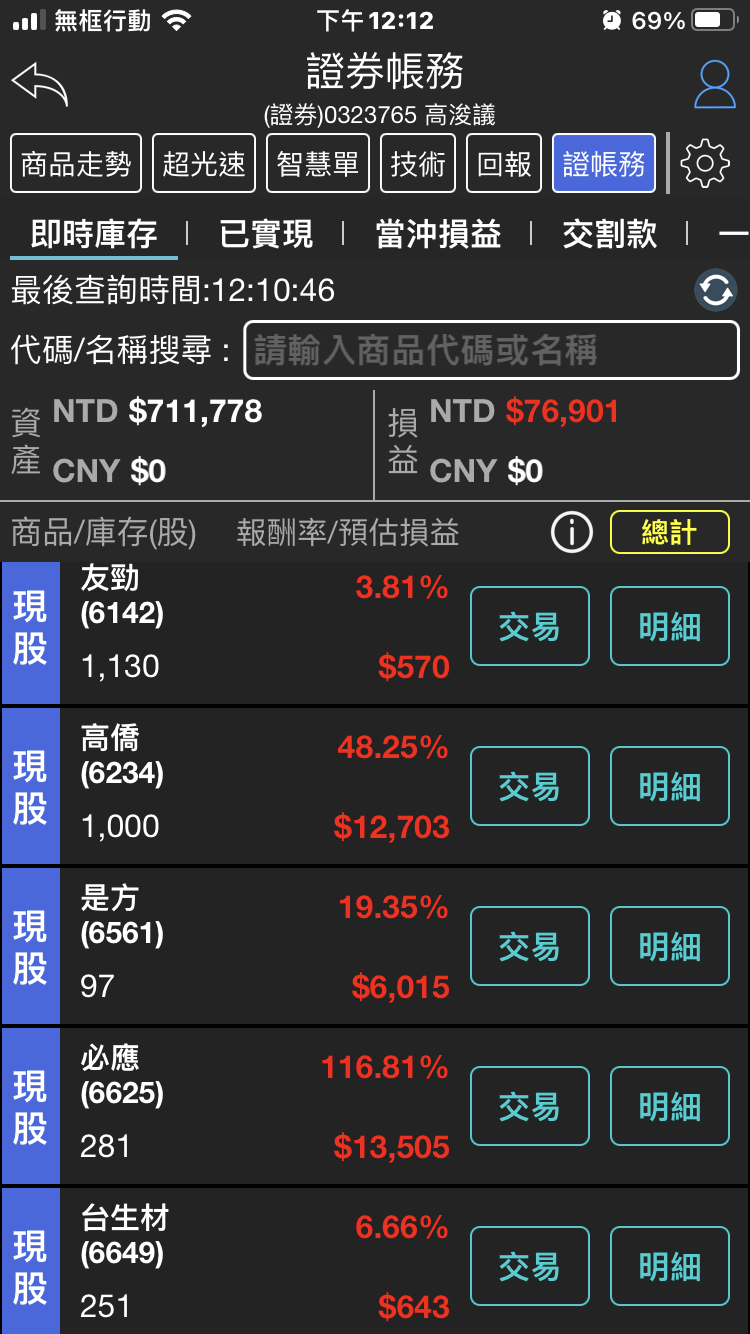Switch to 當沖損益 tab
The width and height of the screenshot is (750, 1334).
[x=438, y=234]
